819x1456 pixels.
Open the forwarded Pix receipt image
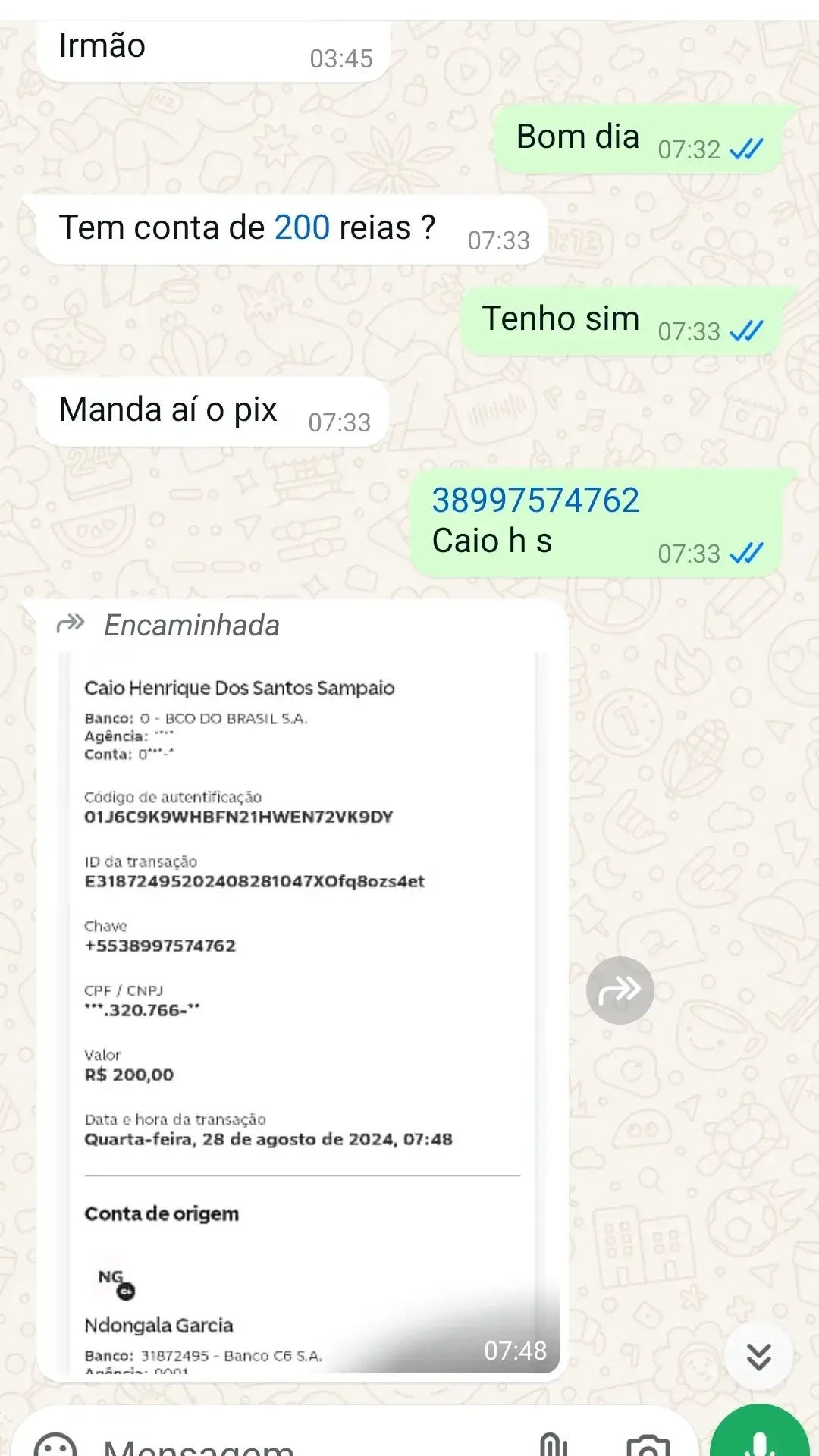point(302,1009)
